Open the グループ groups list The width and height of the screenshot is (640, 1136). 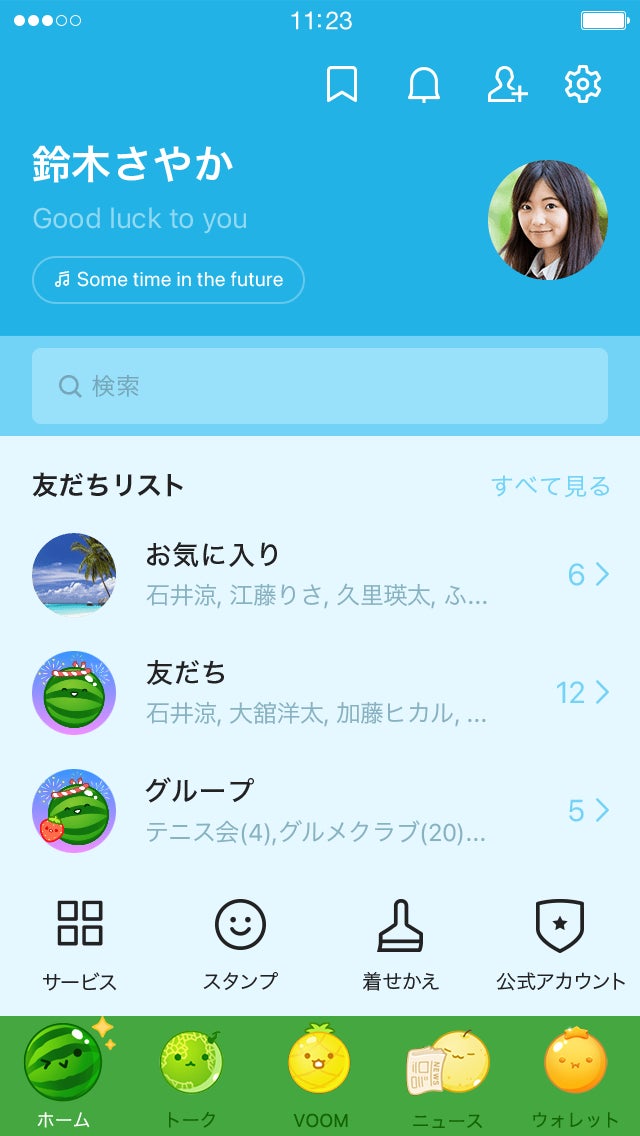320,810
